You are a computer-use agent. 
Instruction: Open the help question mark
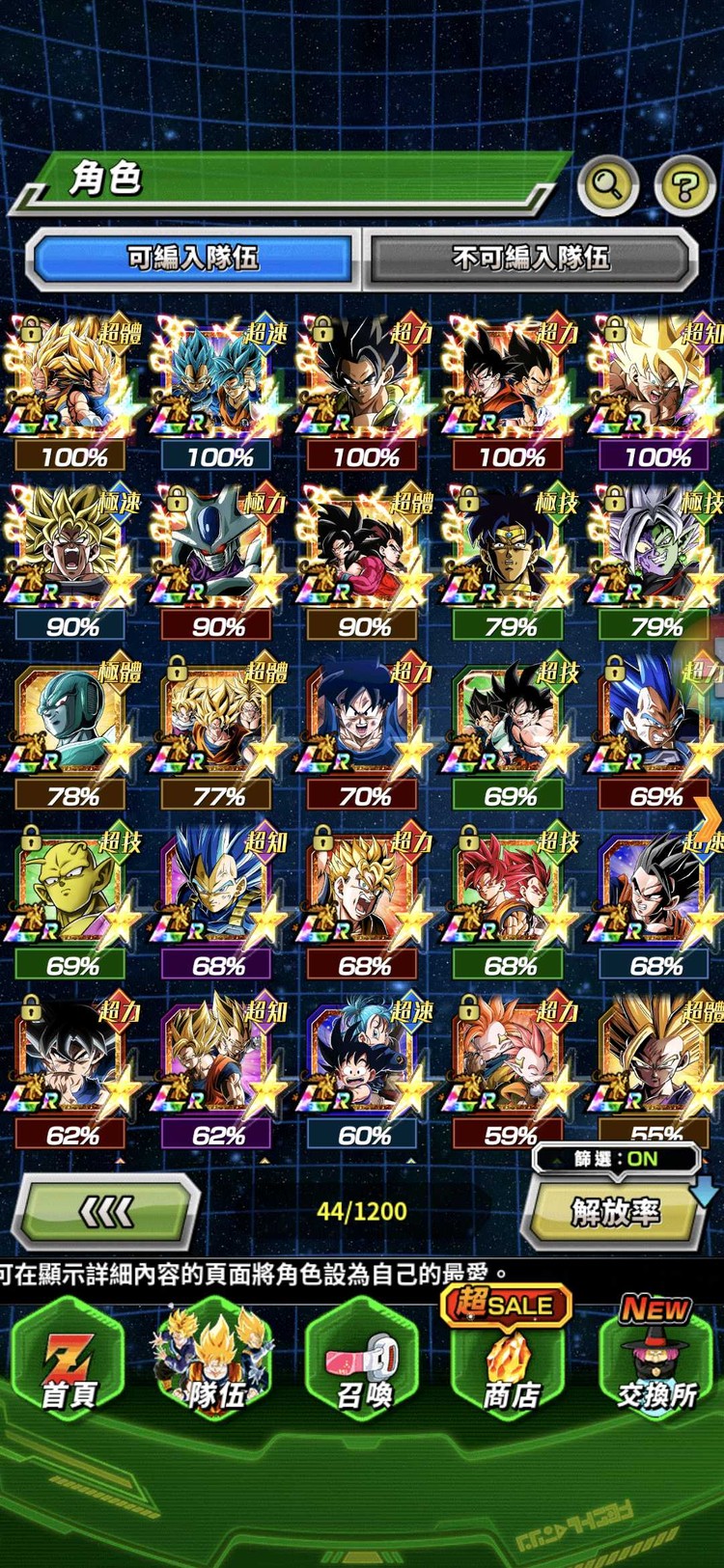[x=684, y=183]
